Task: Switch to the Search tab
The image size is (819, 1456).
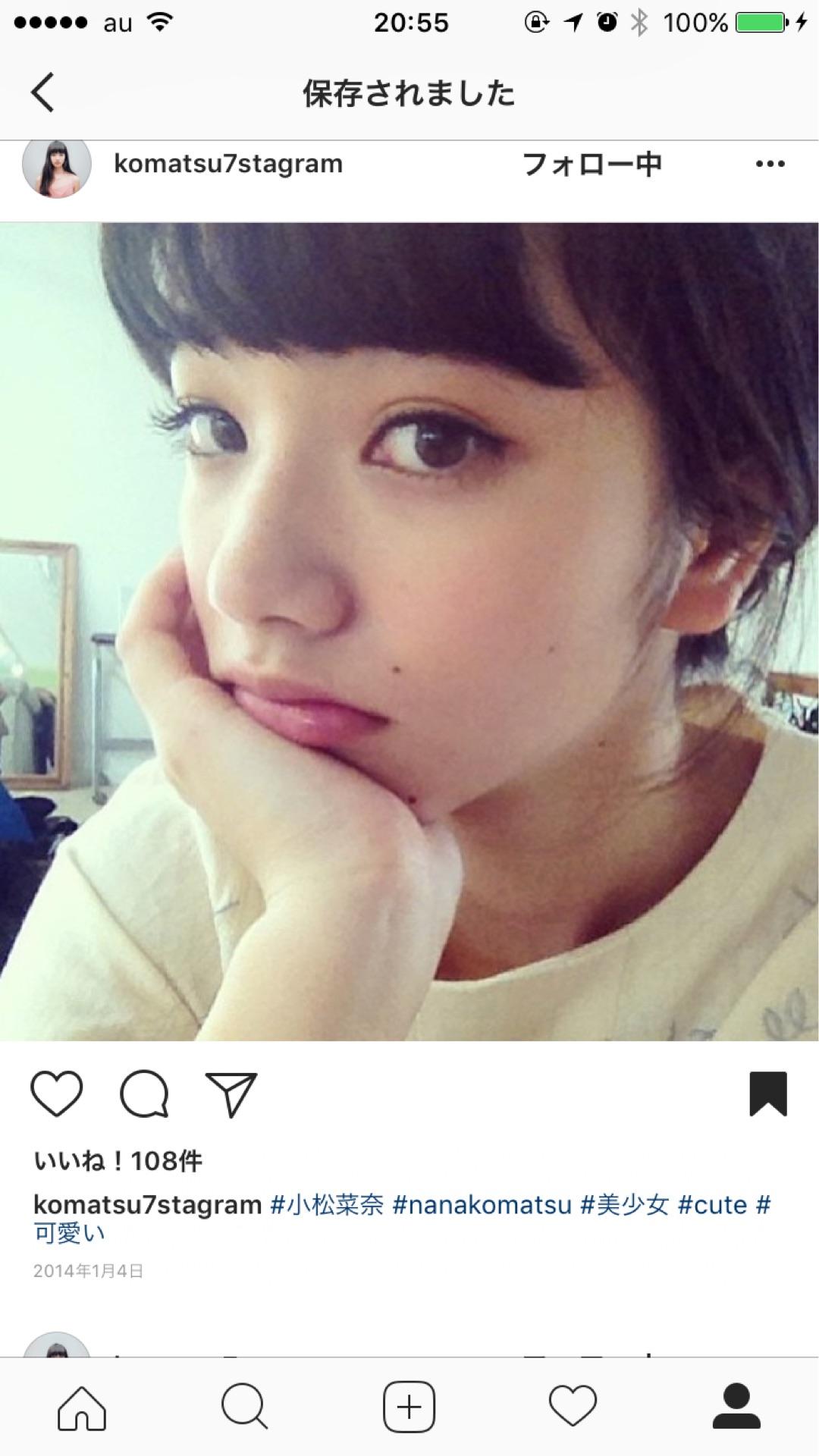Action: tap(245, 1407)
